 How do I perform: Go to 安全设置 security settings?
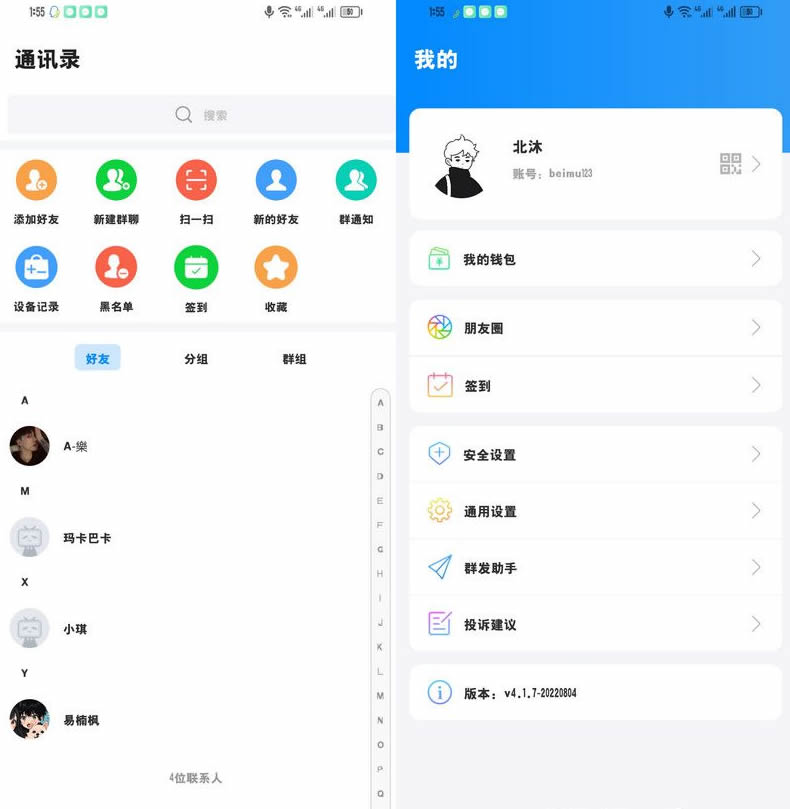click(595, 455)
